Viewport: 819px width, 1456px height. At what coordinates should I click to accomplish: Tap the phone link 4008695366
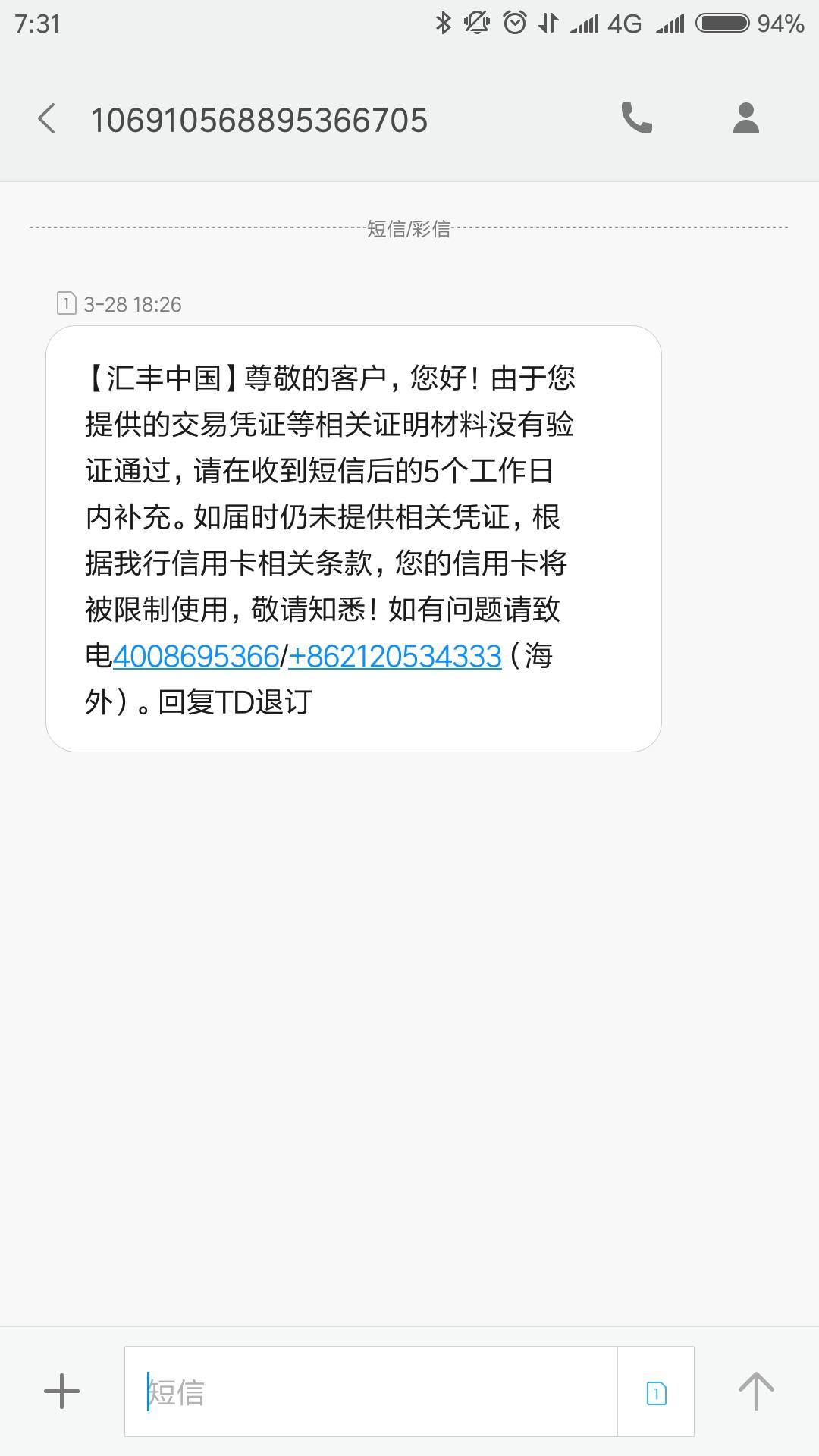196,656
